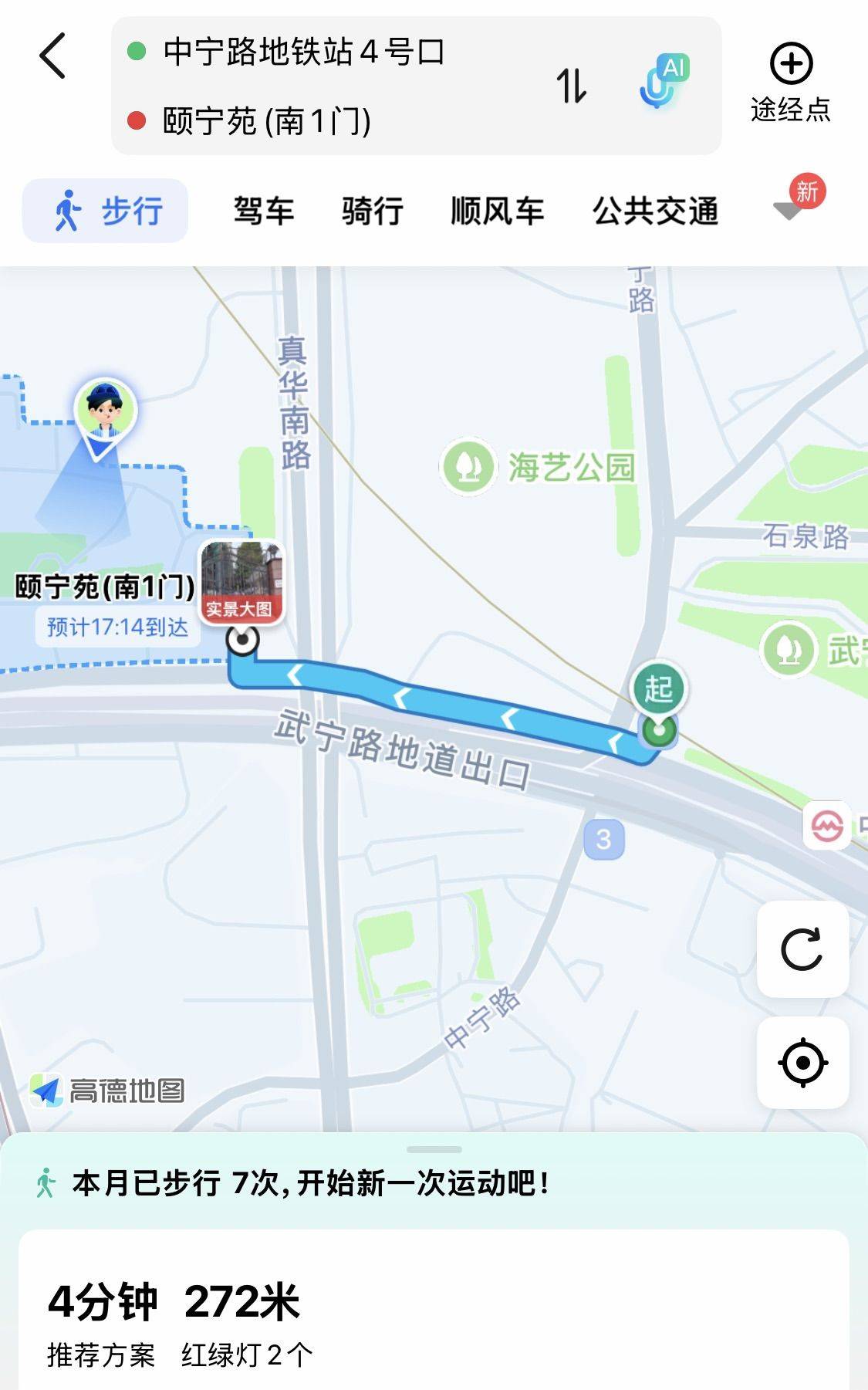Tap the metro line 3 badge
This screenshot has height=1390, width=868.
tap(603, 839)
